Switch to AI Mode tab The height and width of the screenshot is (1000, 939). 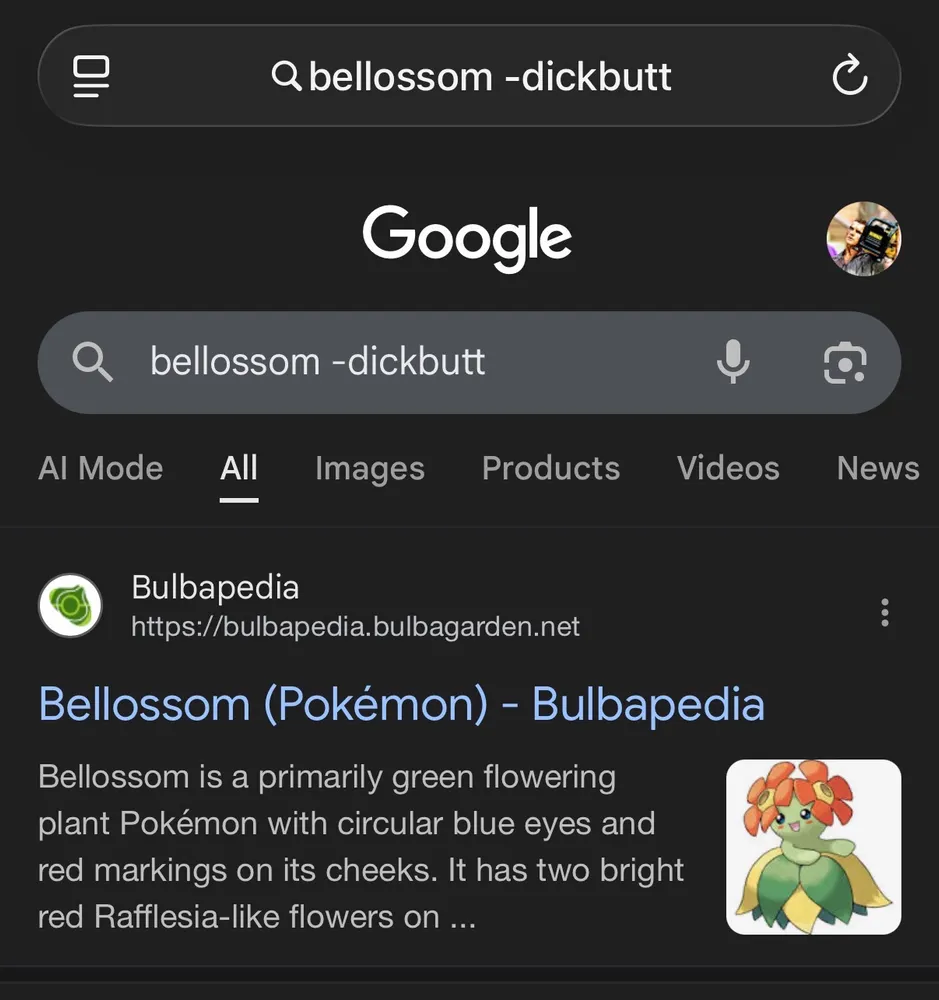100,468
